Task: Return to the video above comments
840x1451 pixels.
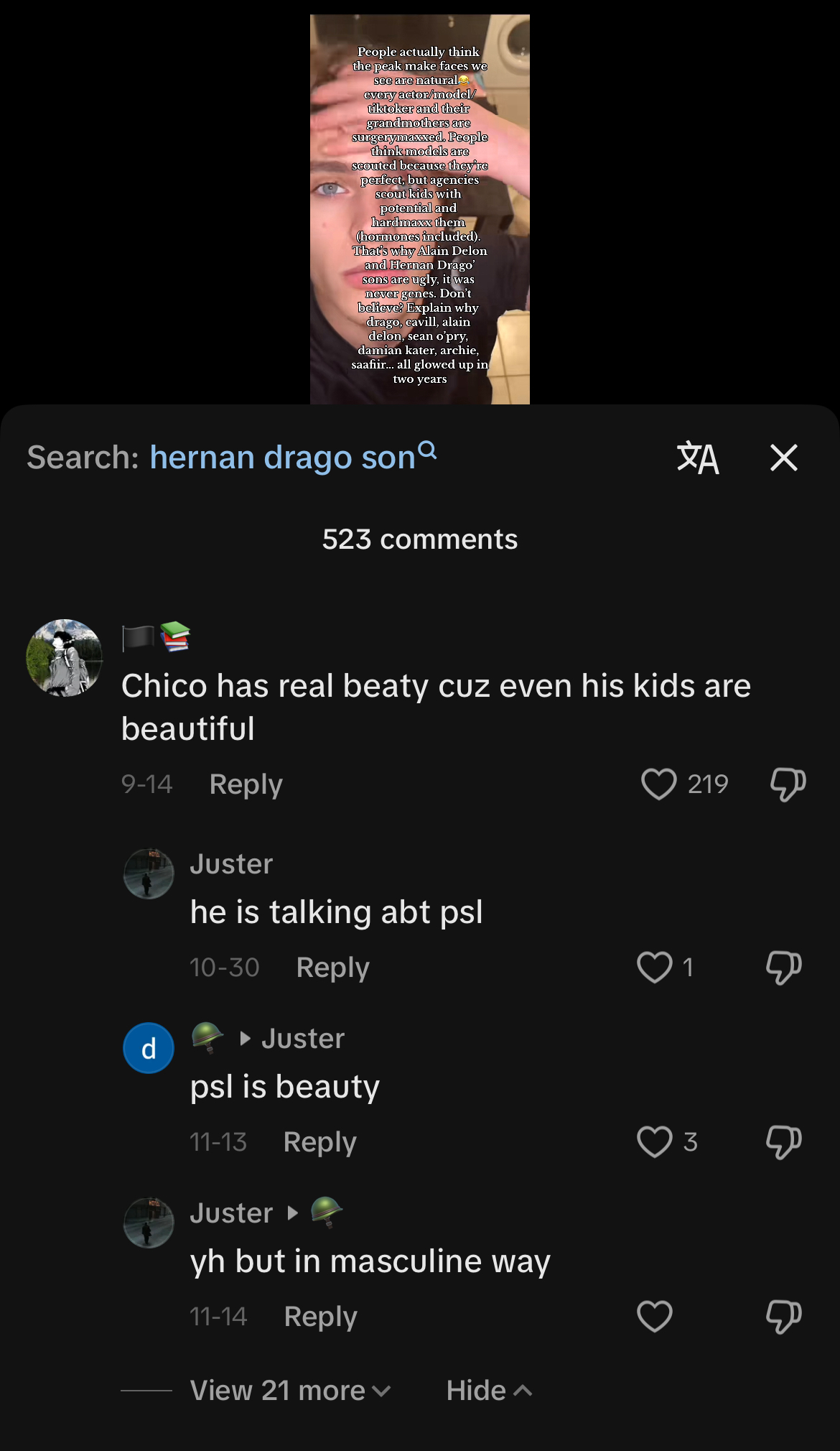Action: 419,208
